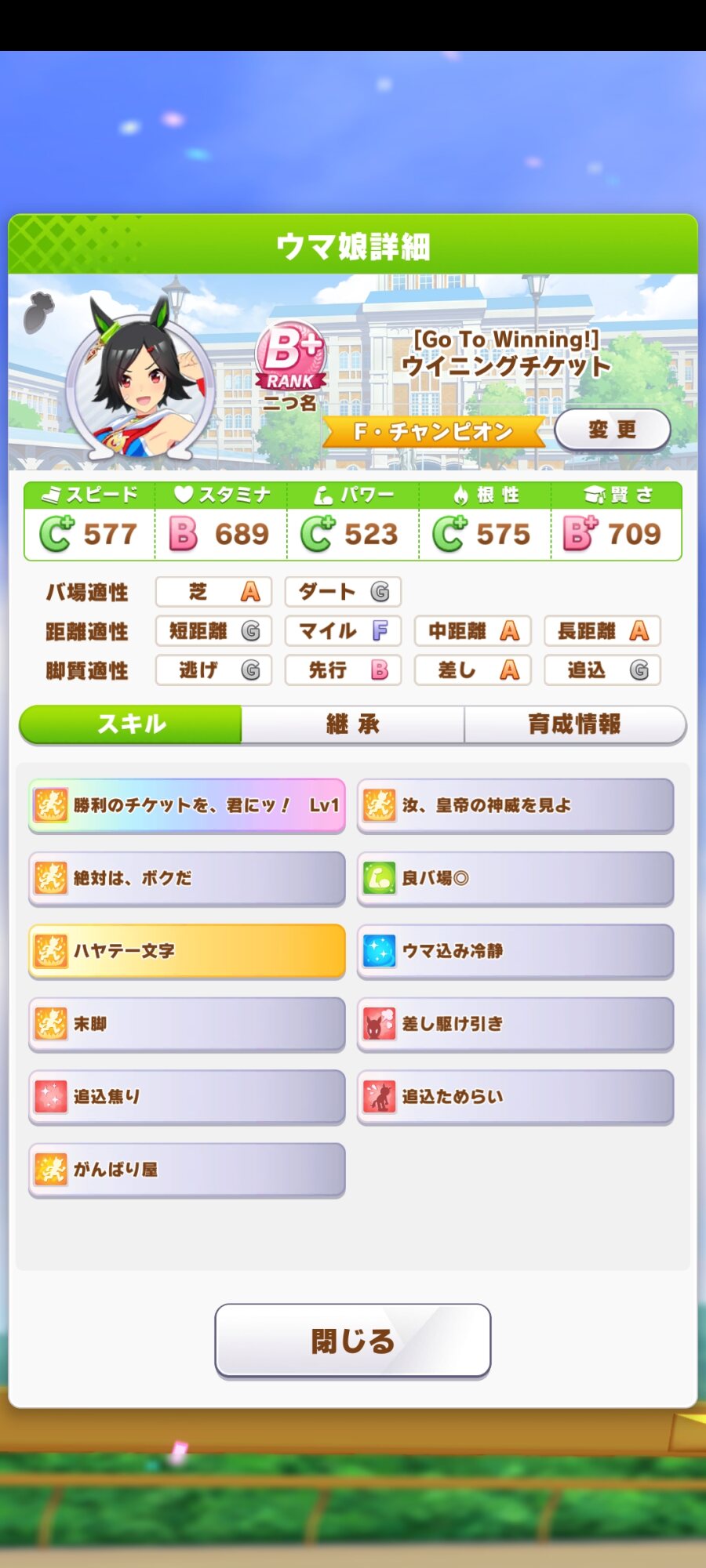Tap the 変更 button to change the title
Screen dimensions: 706x1568
click(612, 430)
